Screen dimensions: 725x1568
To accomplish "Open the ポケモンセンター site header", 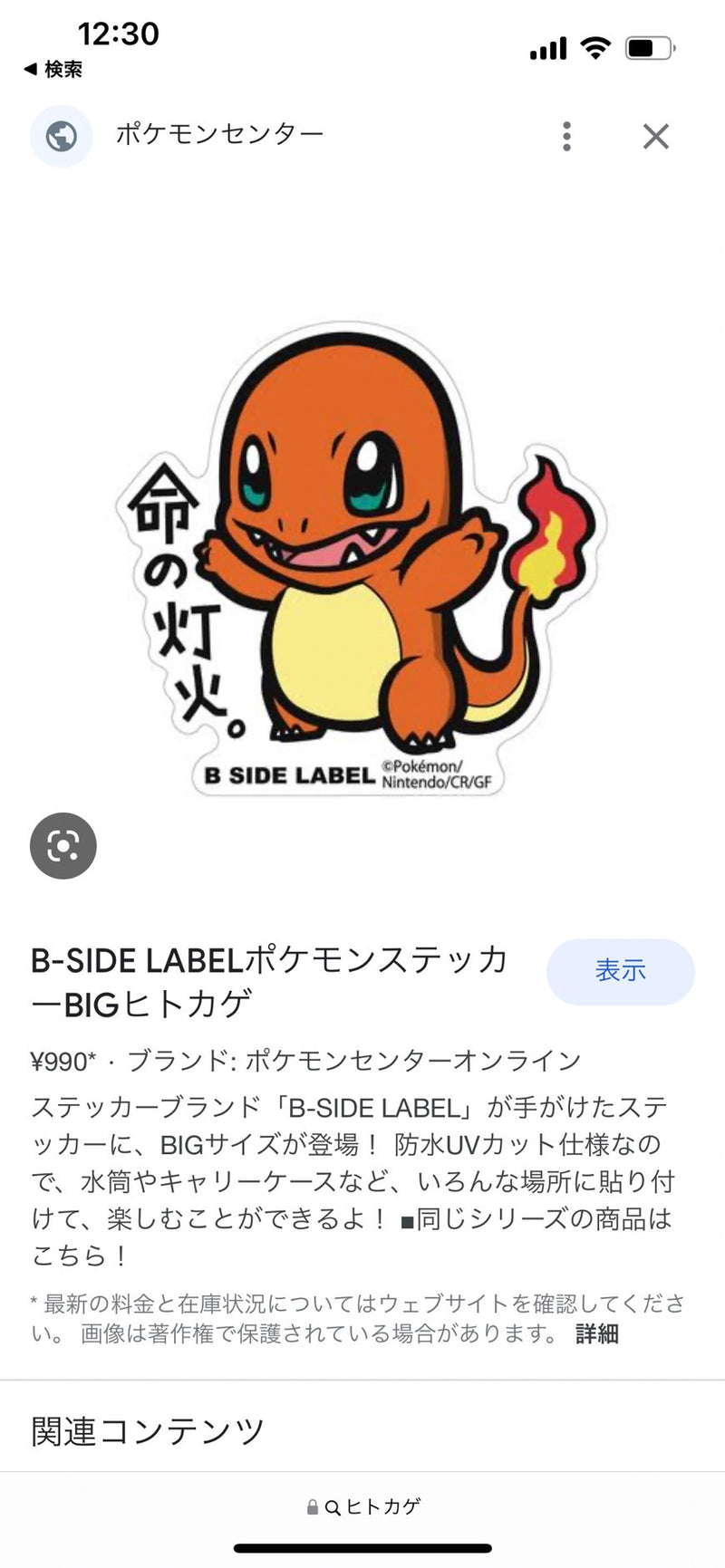I will (x=218, y=135).
